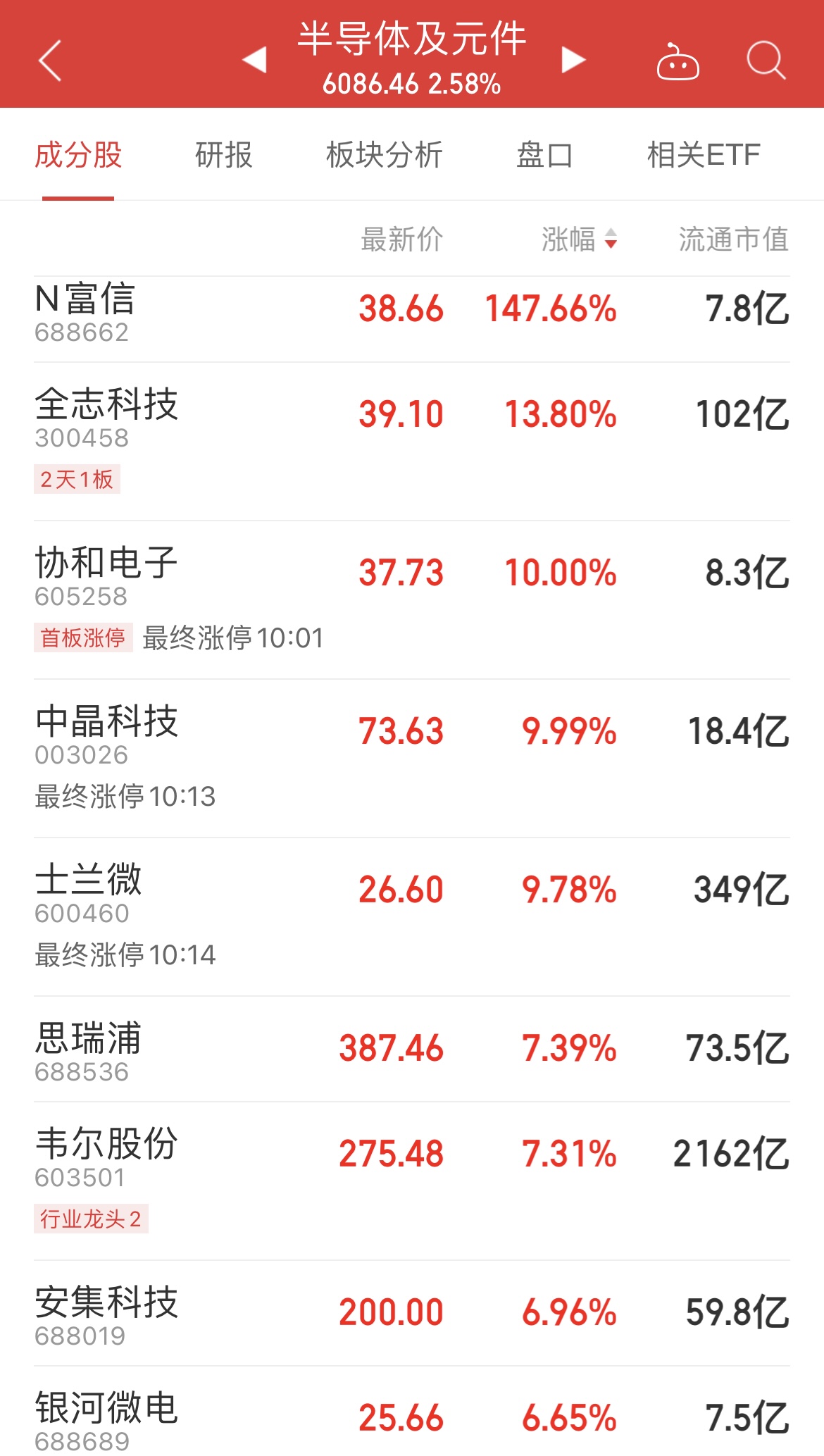
Task: Open stock 银河微电 688689
Action: 412,1412
